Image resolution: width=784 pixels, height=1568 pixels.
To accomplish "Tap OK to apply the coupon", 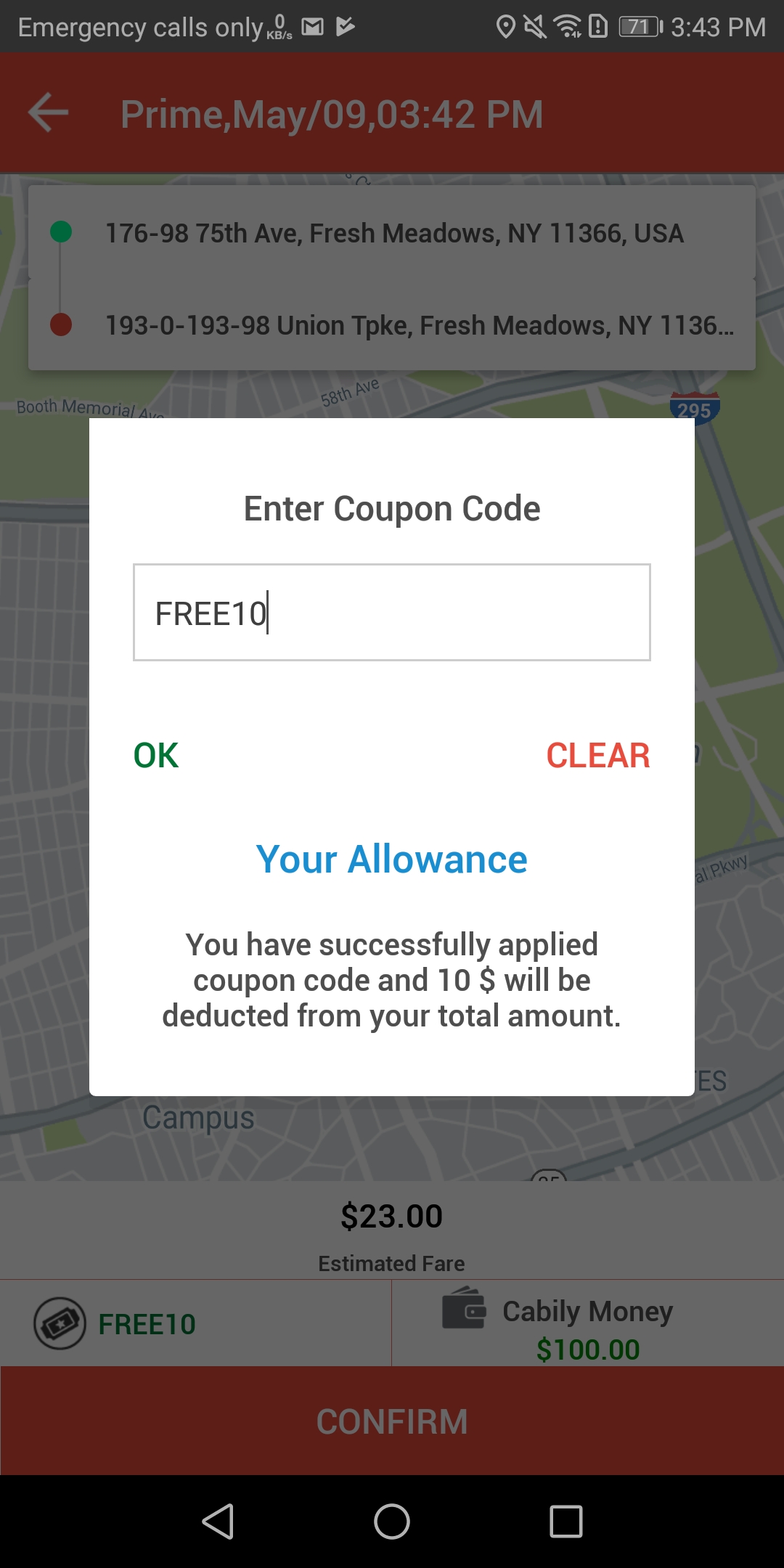I will pyautogui.click(x=156, y=755).
